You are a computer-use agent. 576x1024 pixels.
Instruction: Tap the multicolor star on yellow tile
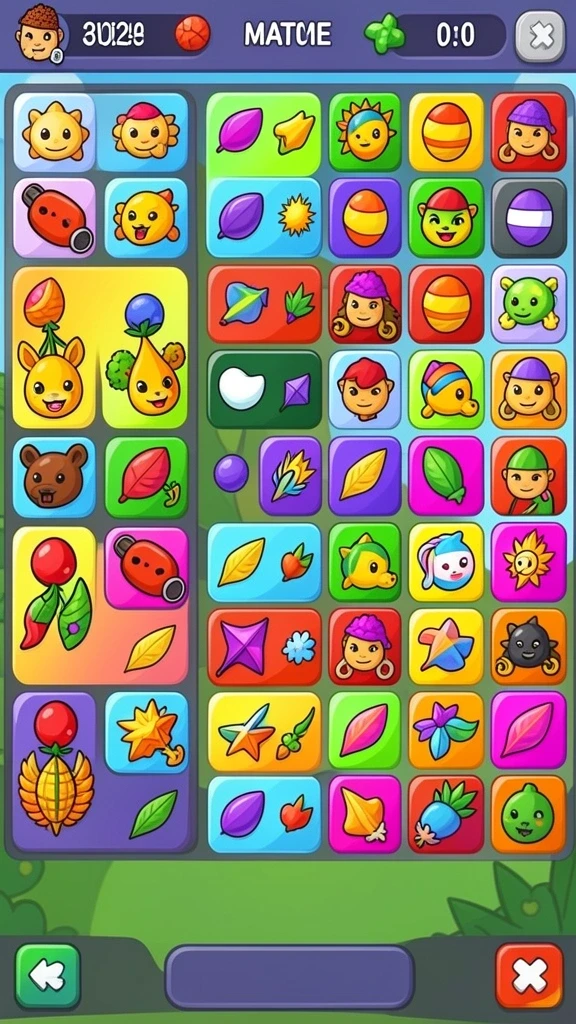(446, 647)
